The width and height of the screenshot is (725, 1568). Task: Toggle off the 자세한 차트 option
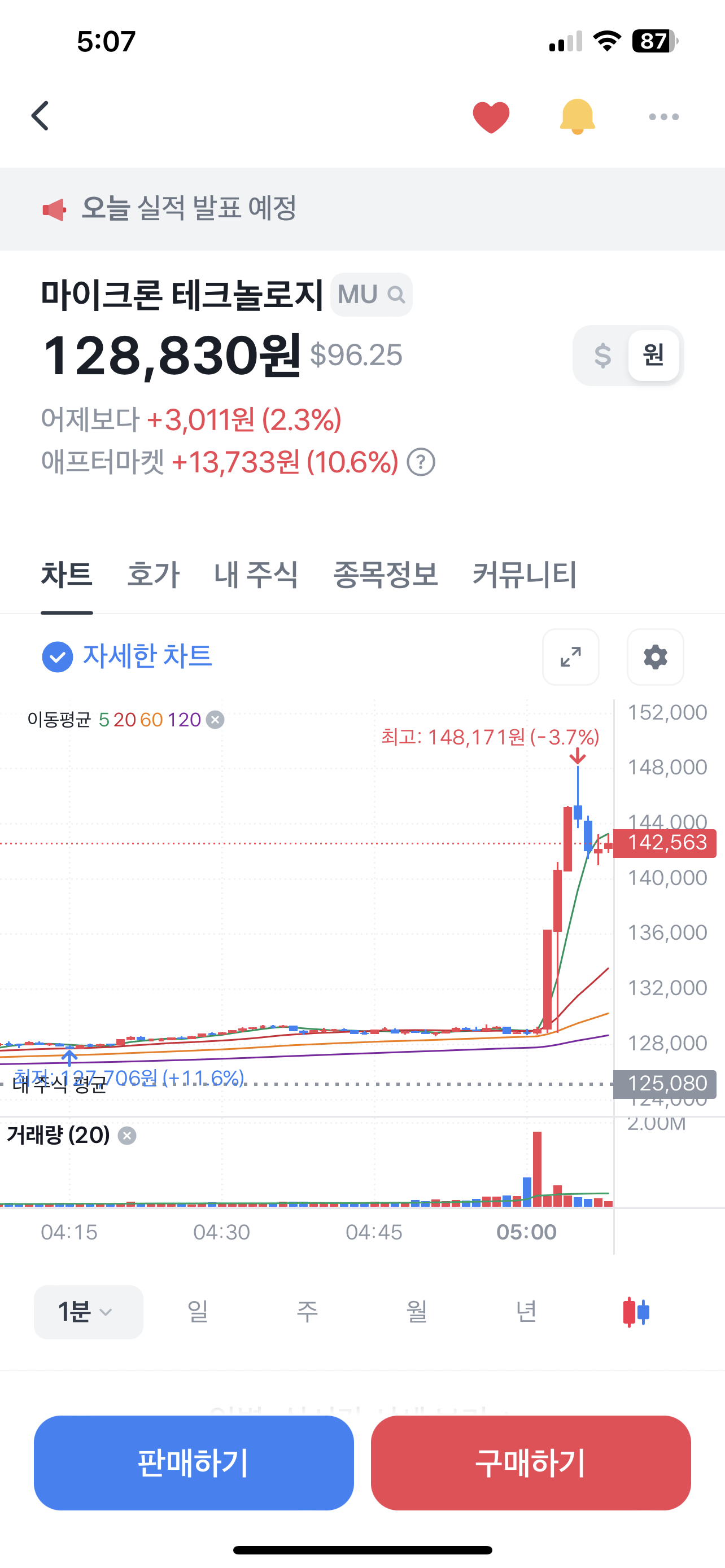point(56,657)
